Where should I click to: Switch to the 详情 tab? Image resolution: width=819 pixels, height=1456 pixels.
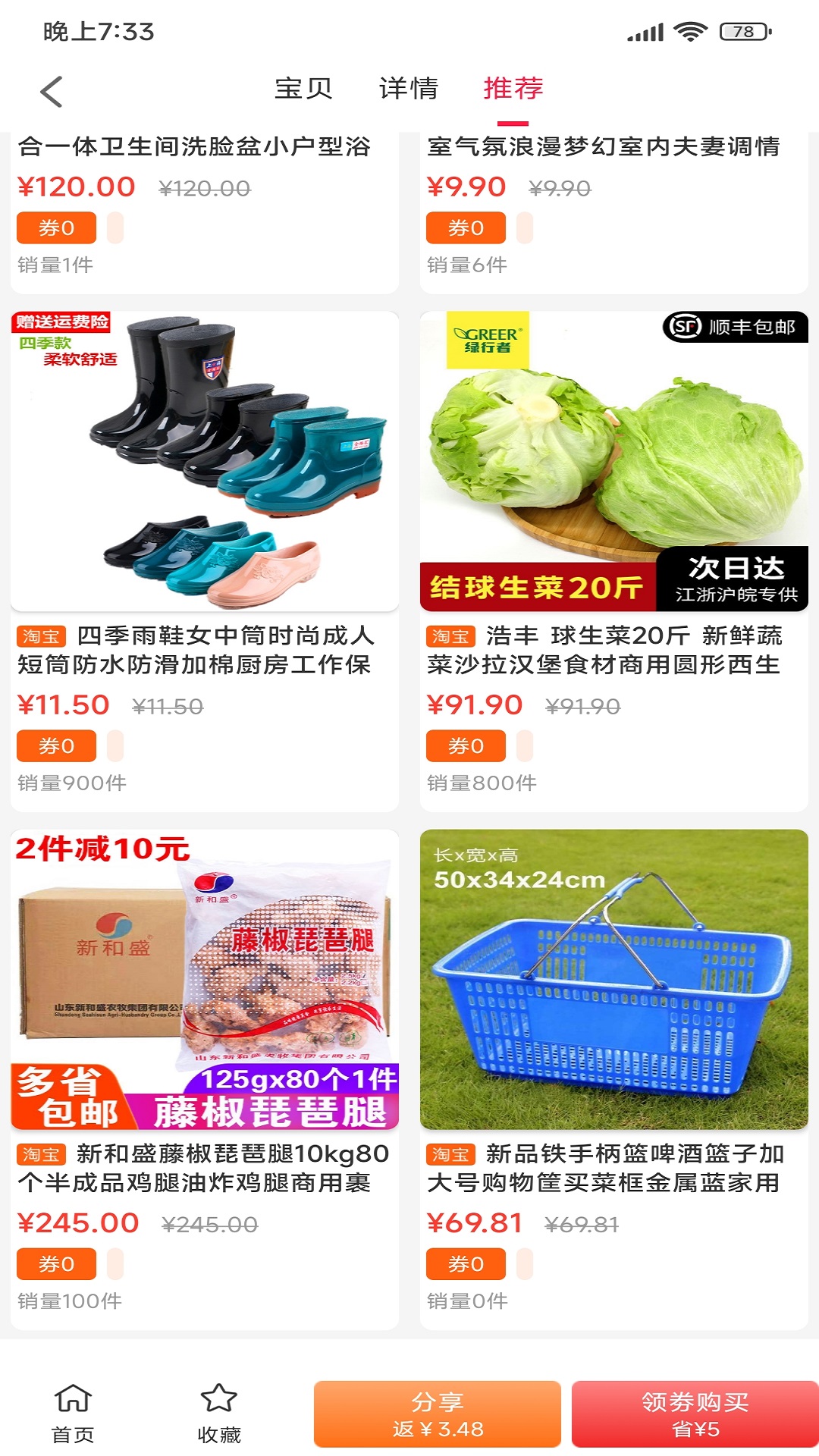[x=408, y=88]
